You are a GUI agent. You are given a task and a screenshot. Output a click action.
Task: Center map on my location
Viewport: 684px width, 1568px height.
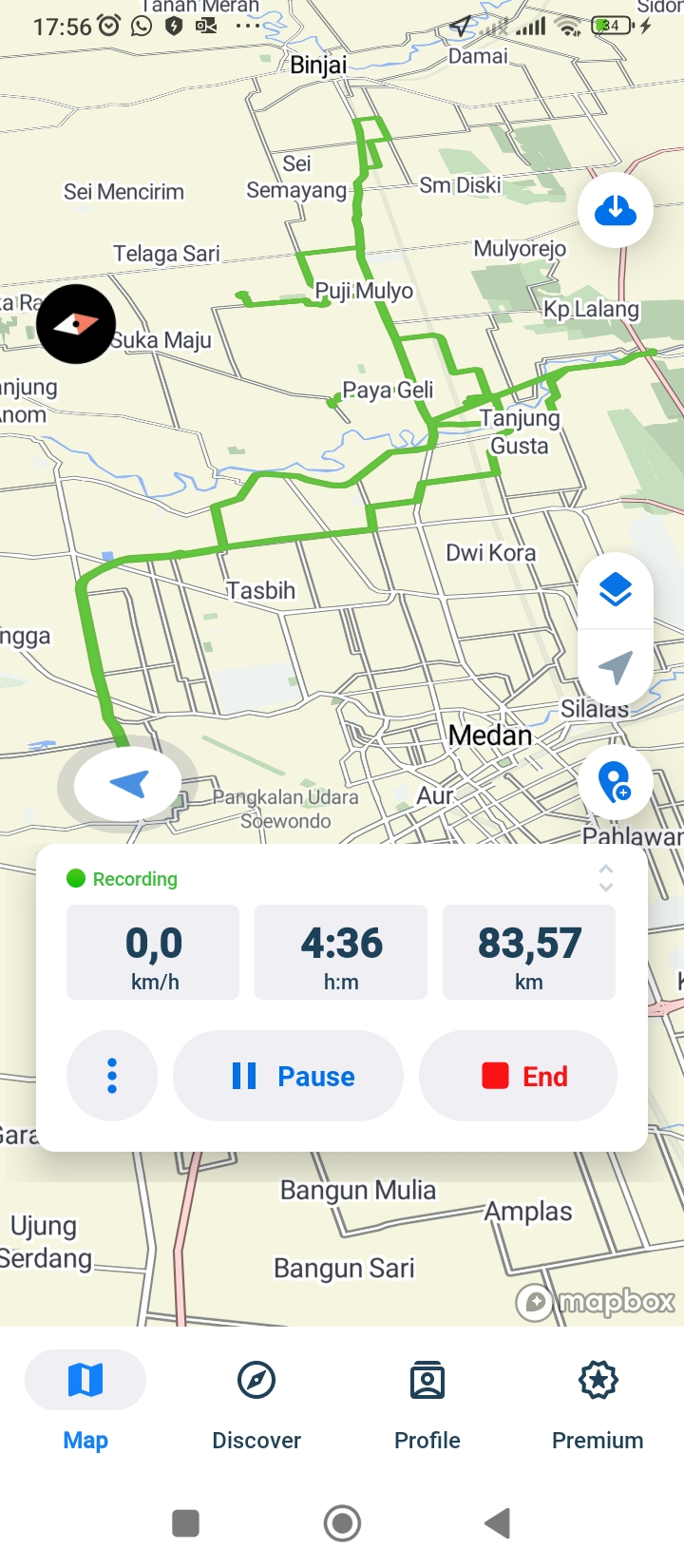click(616, 667)
